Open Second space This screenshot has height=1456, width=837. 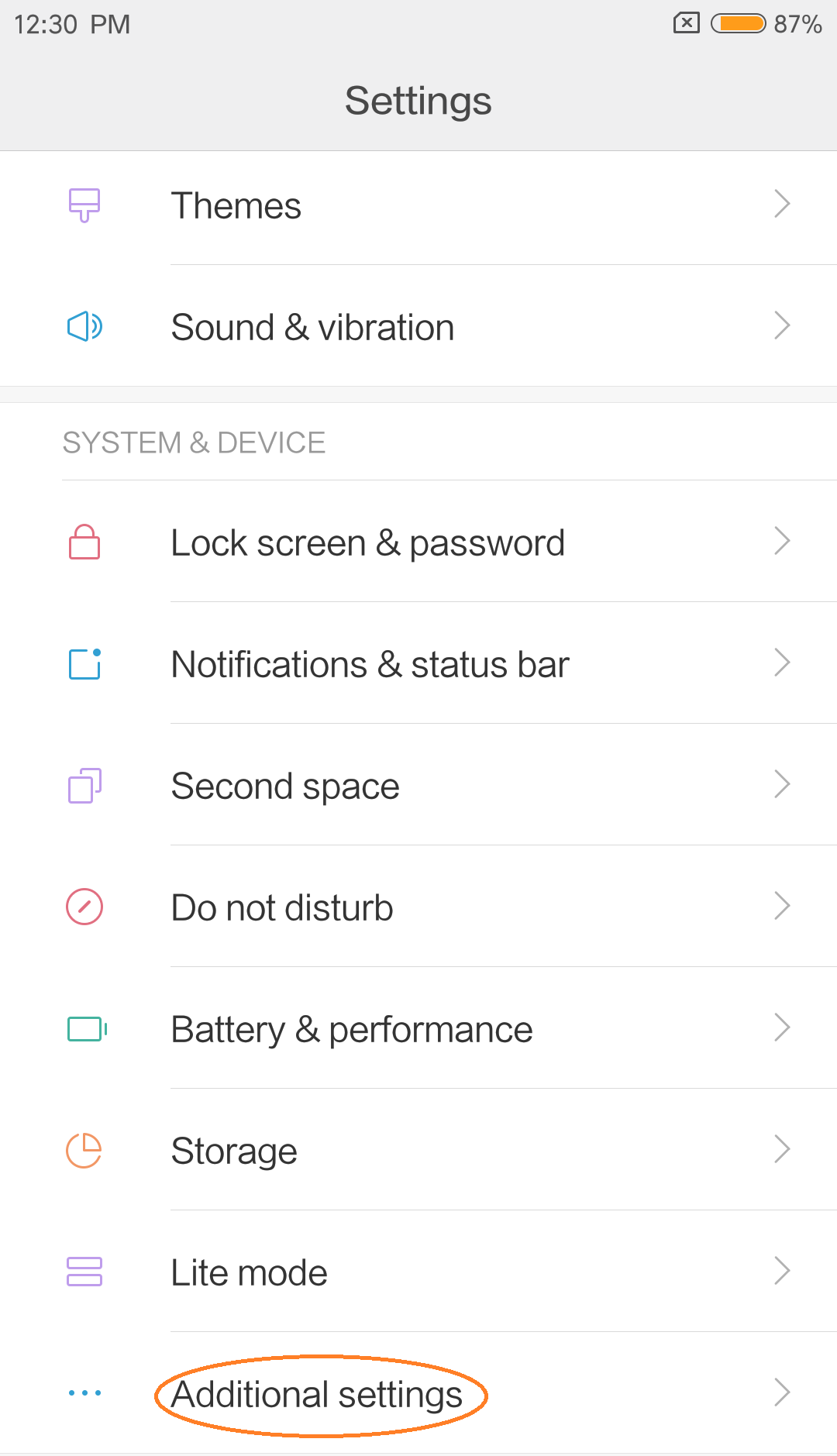tap(418, 785)
